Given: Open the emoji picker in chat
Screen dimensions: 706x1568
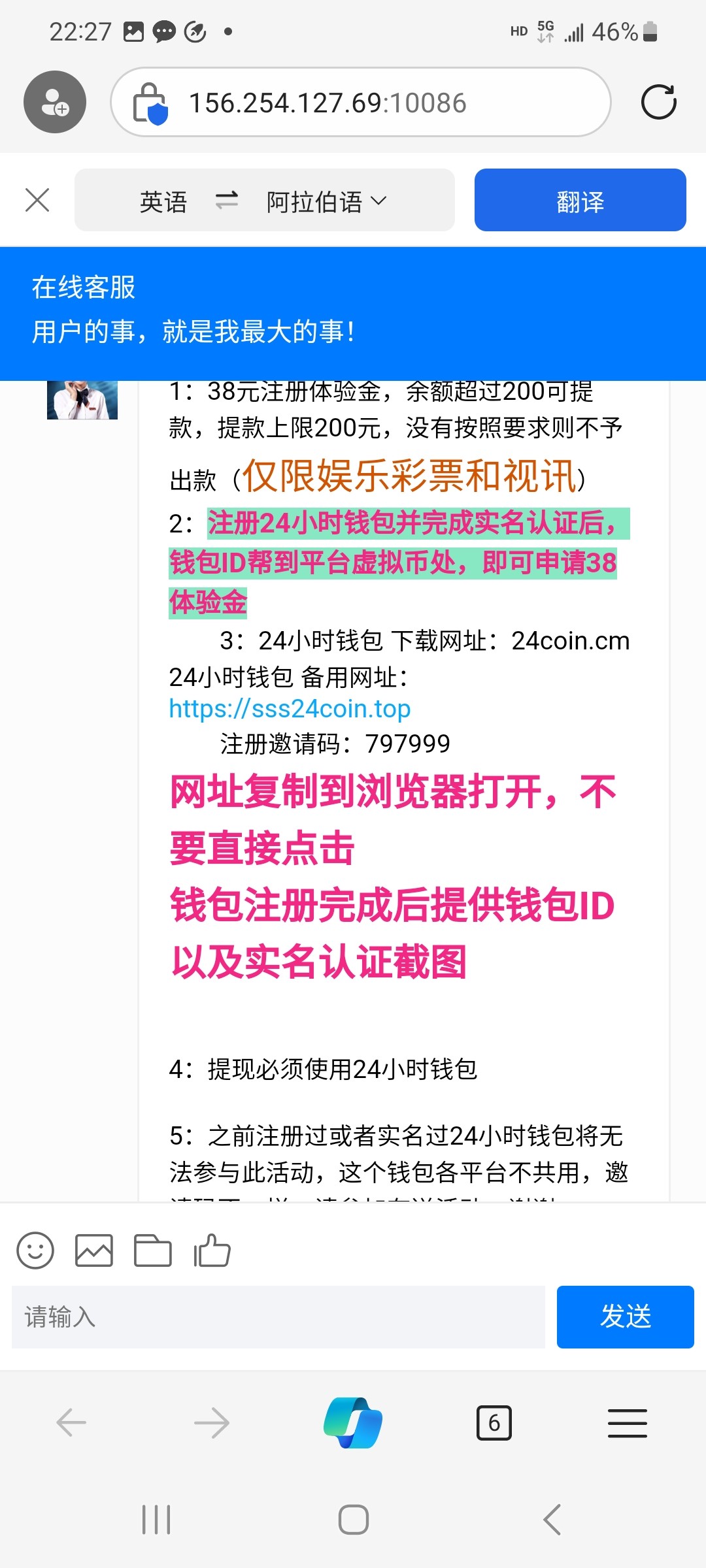Looking at the screenshot, I should (35, 1250).
